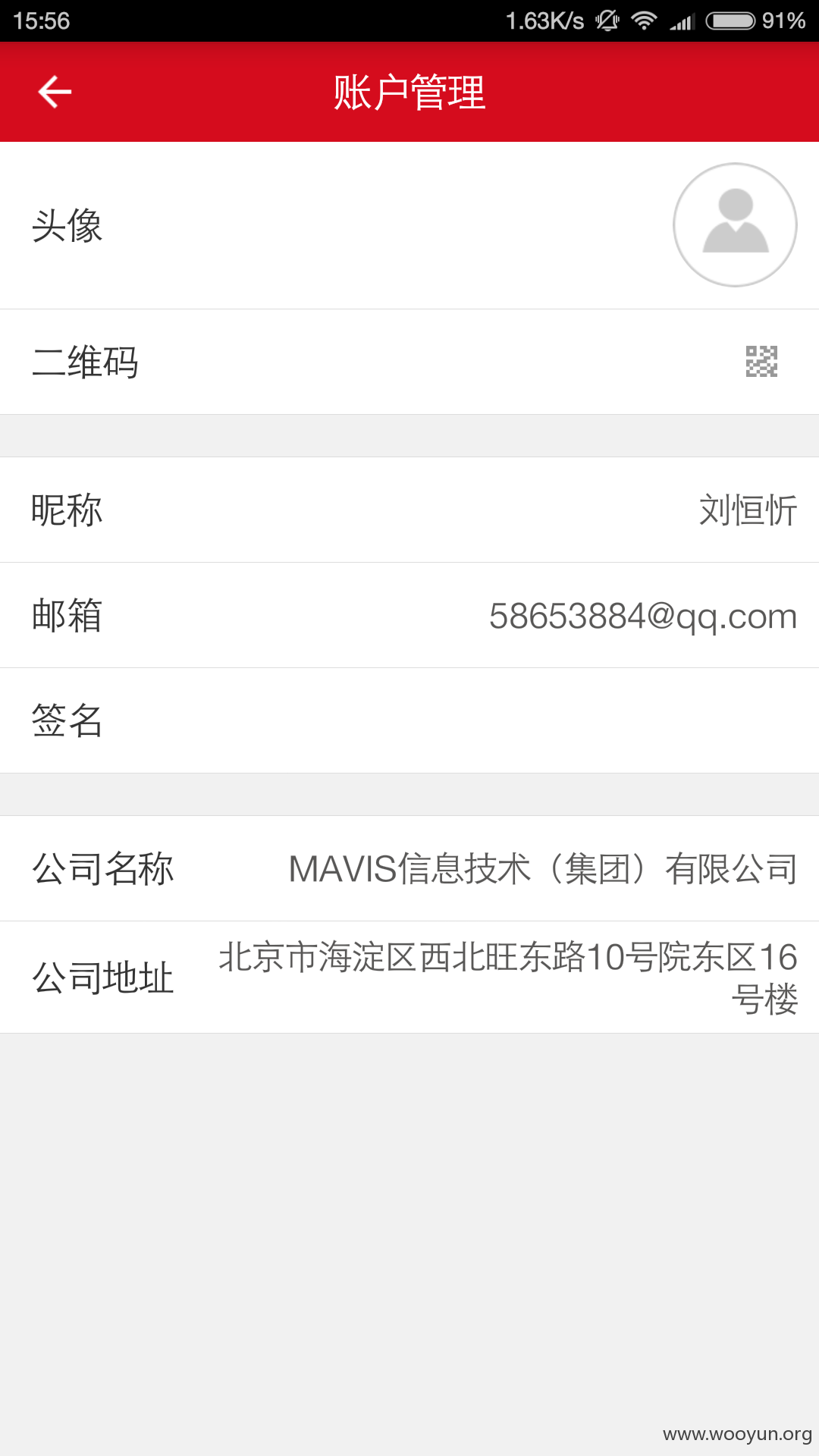
Task: Open the 签名 signature row
Action: [409, 720]
